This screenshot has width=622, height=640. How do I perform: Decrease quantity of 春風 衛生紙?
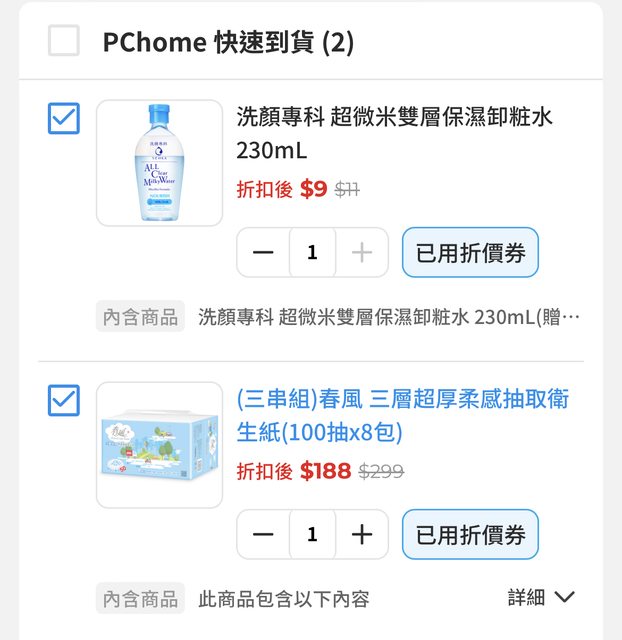(x=263, y=535)
